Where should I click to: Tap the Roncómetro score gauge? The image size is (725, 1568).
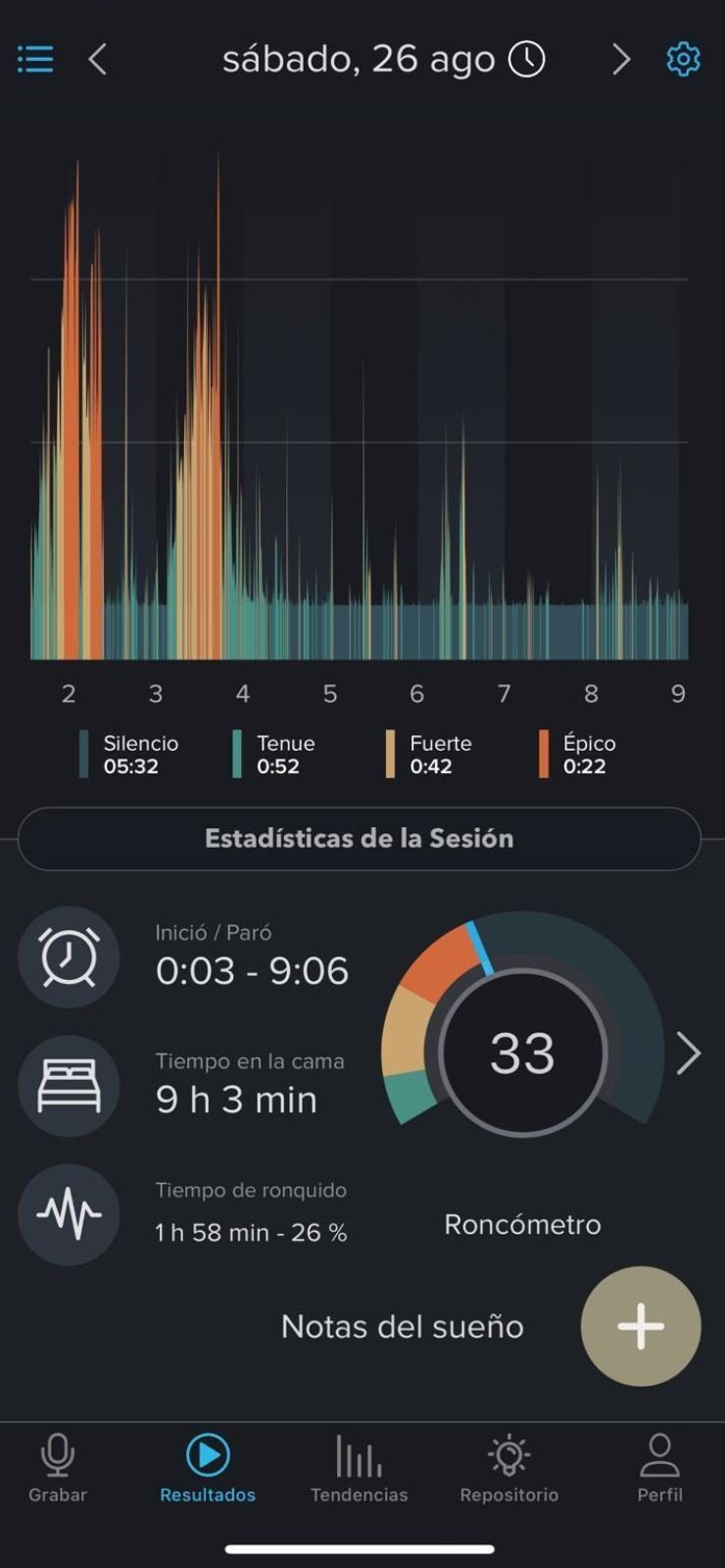[522, 1053]
